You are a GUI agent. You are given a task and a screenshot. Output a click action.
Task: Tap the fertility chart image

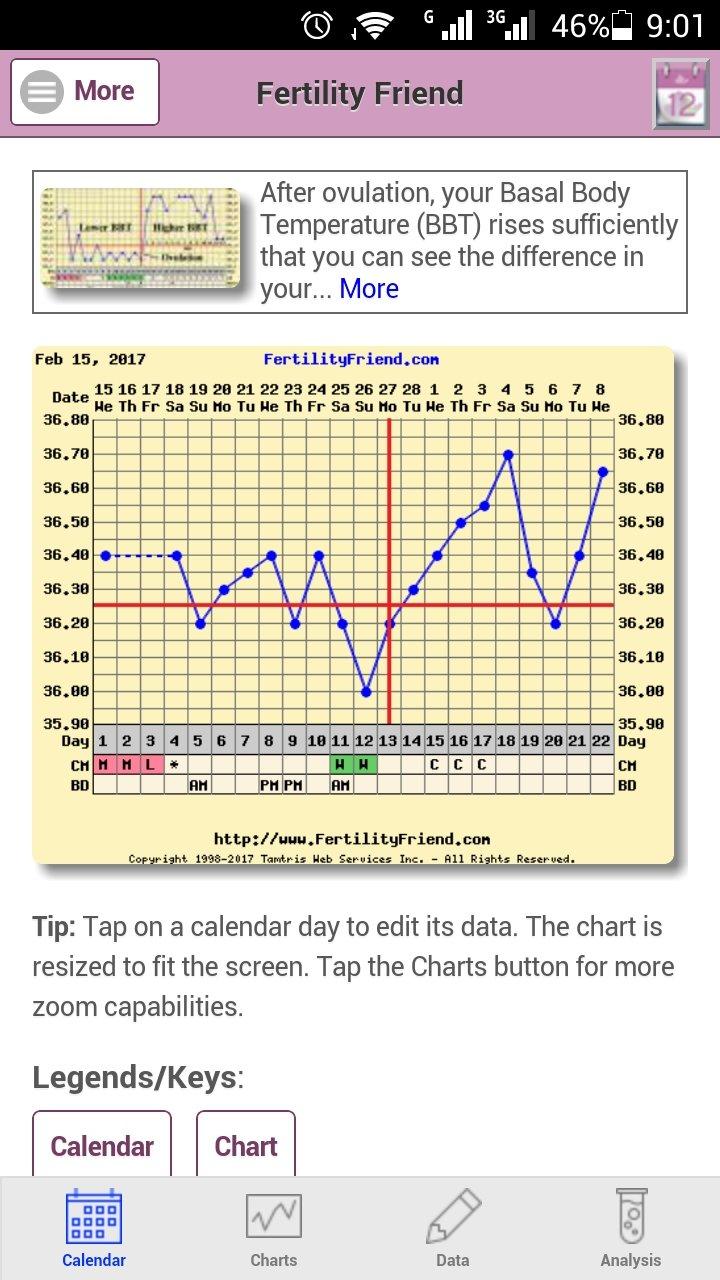pos(353,605)
